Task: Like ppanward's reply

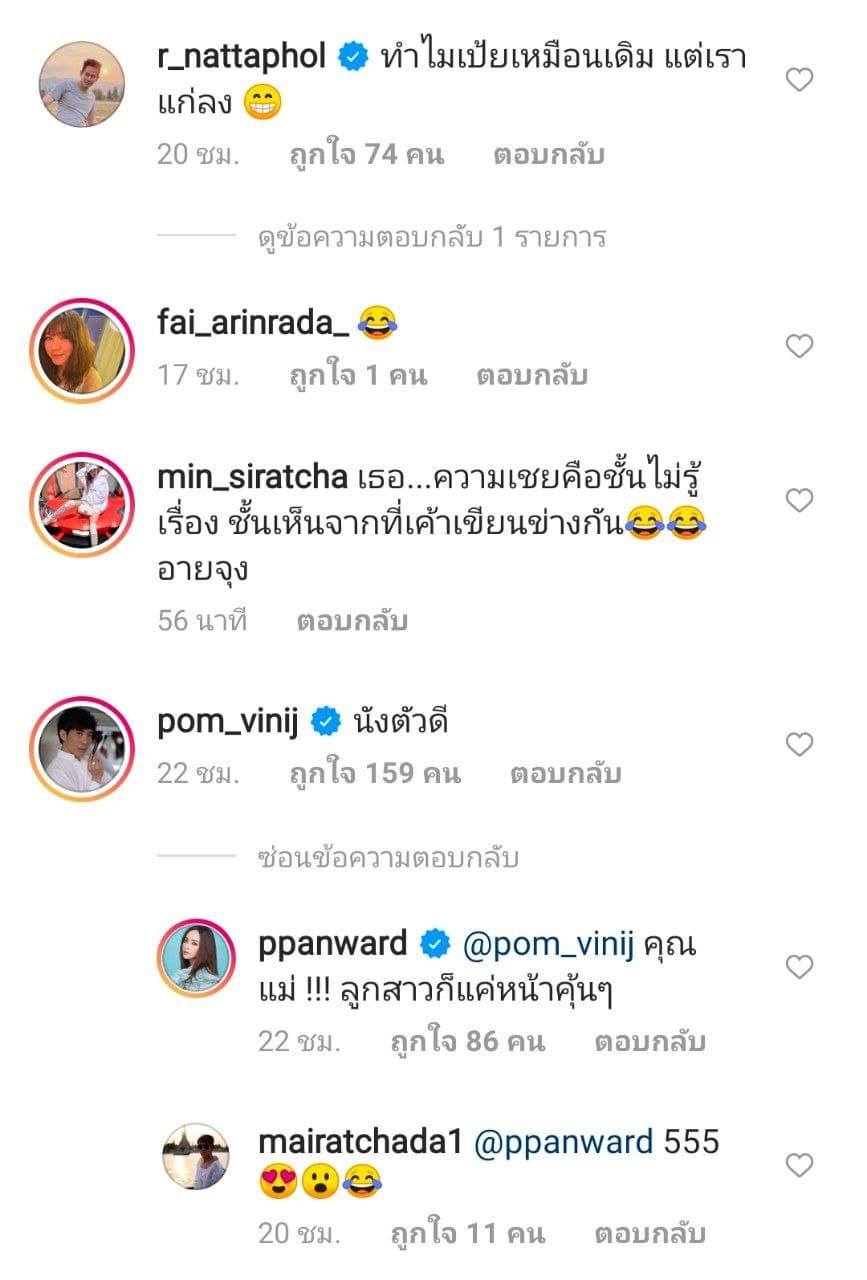Action: pyautogui.click(x=798, y=967)
